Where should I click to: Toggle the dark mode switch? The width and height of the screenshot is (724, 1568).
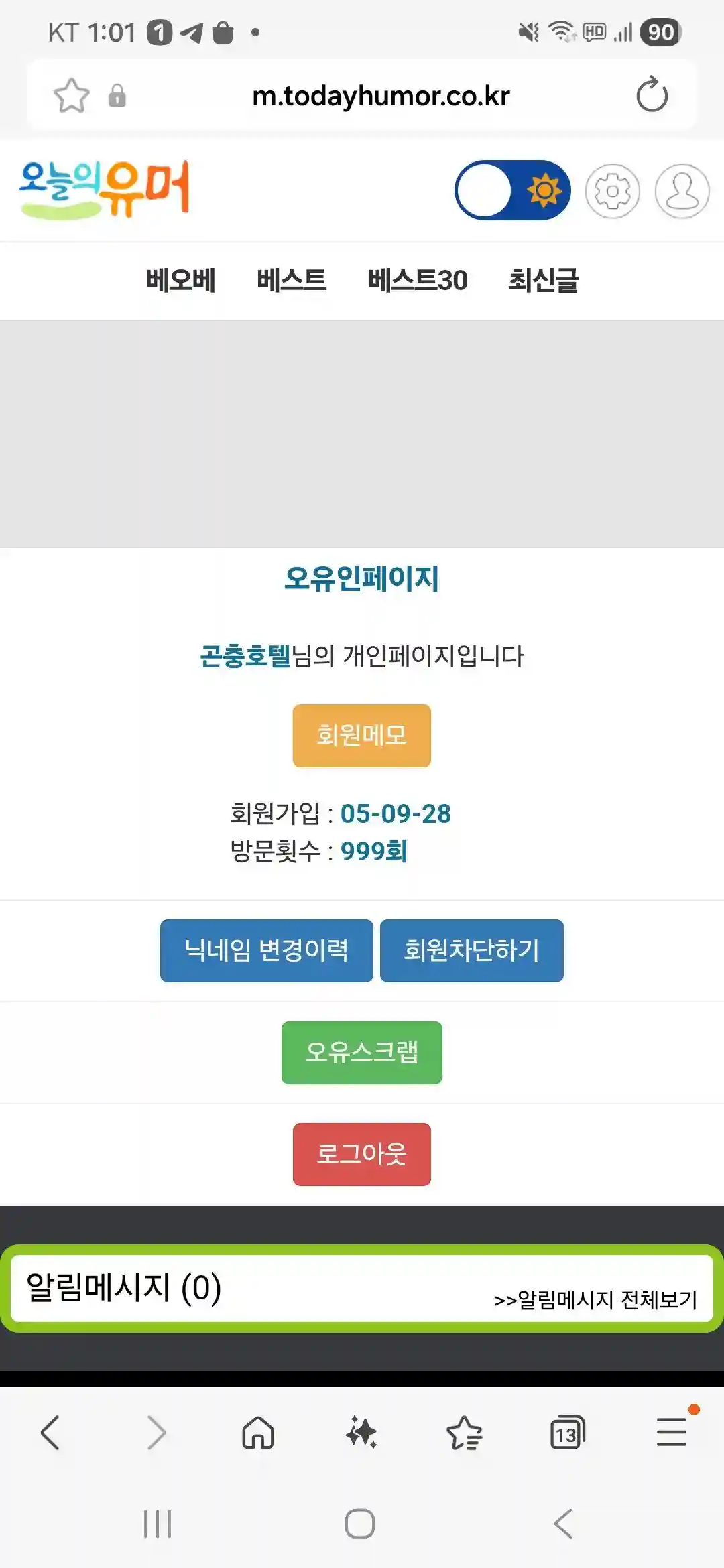[512, 190]
